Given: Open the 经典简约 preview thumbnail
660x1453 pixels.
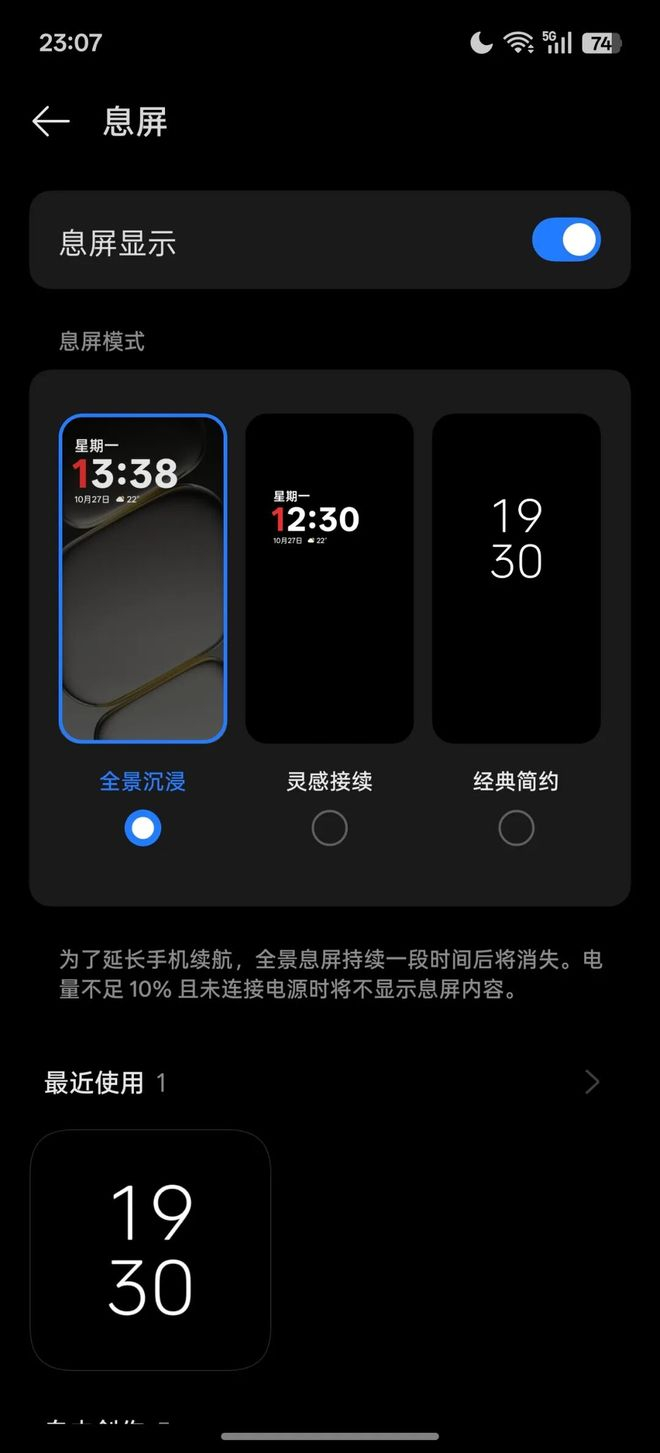Looking at the screenshot, I should (516, 578).
